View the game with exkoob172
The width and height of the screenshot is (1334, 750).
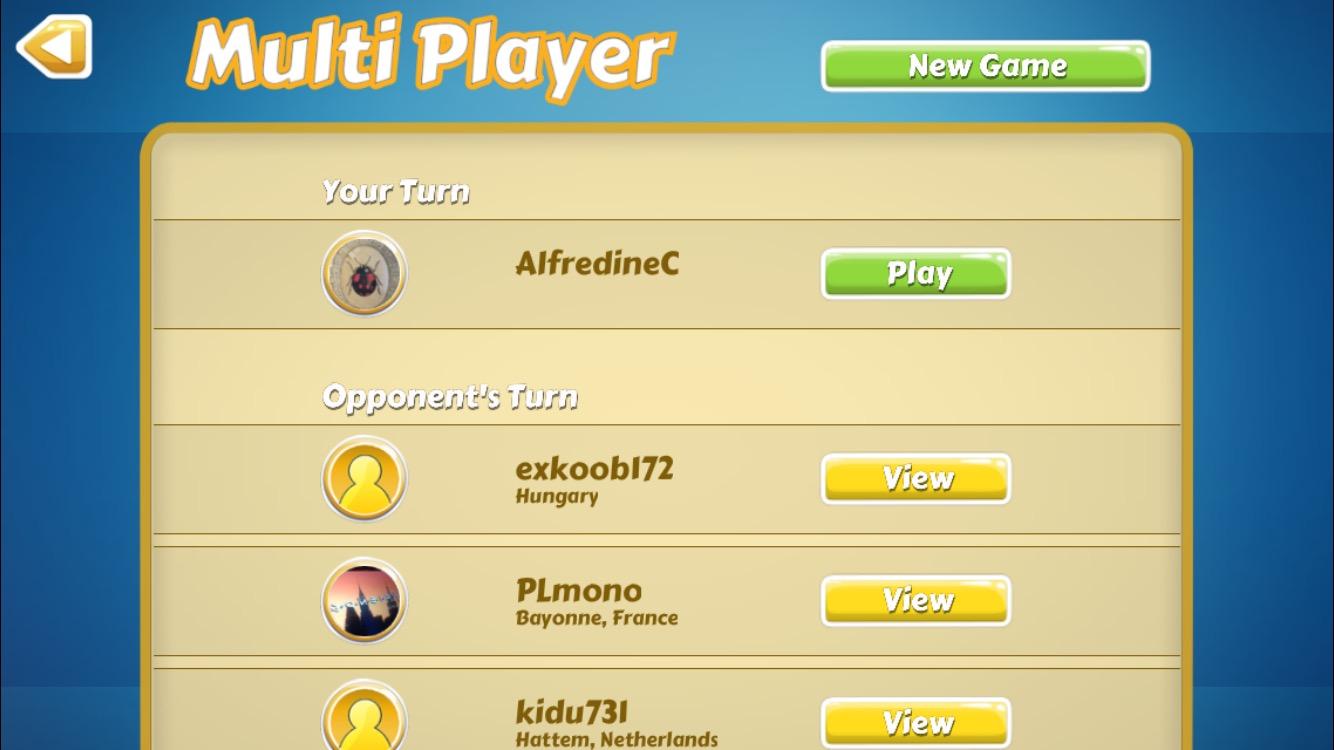(916, 479)
